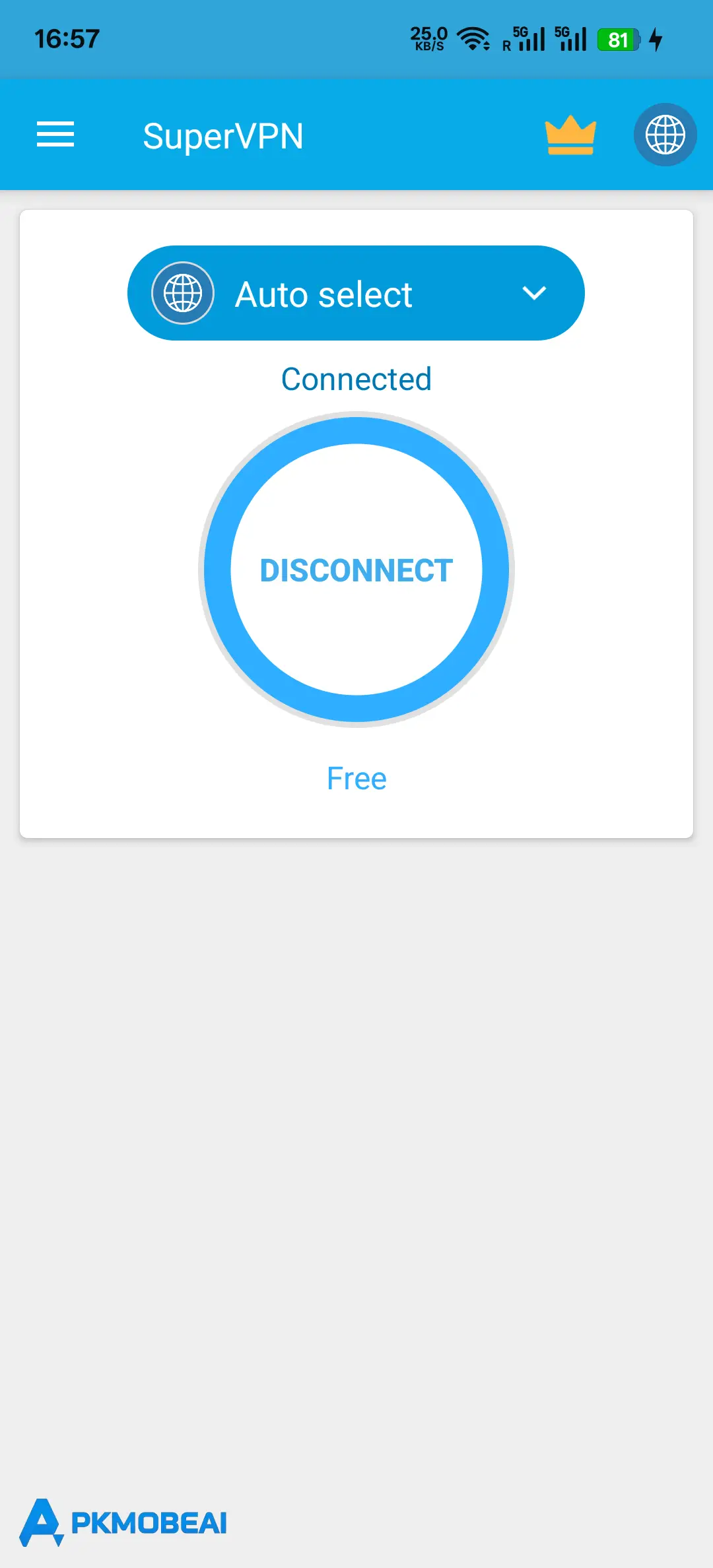Screen dimensions: 713x1568
Task: Open the premium crown icon
Action: [x=570, y=135]
